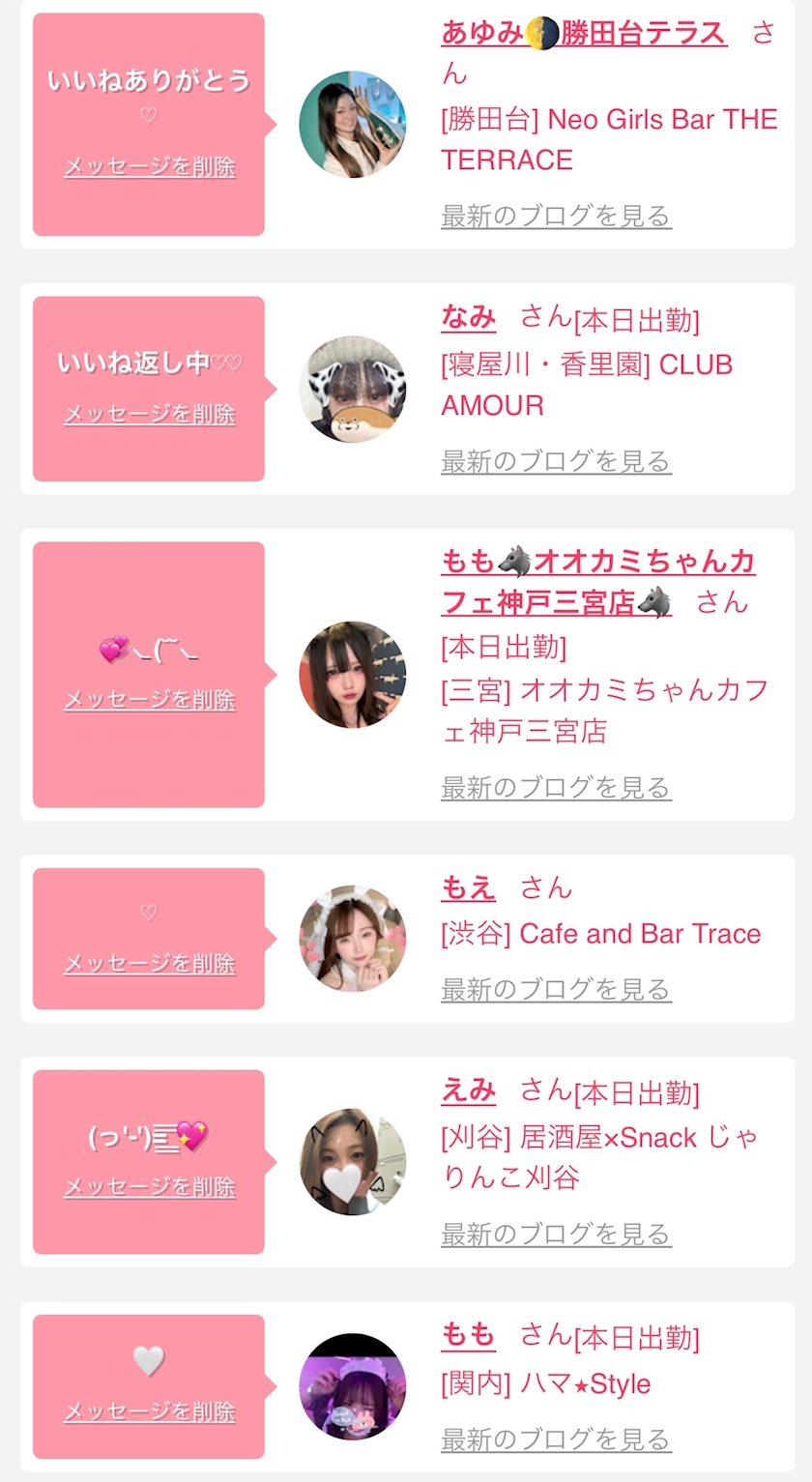This screenshot has height=1482, width=812.
Task: Tap もえ's round profile photo
Action: click(353, 938)
